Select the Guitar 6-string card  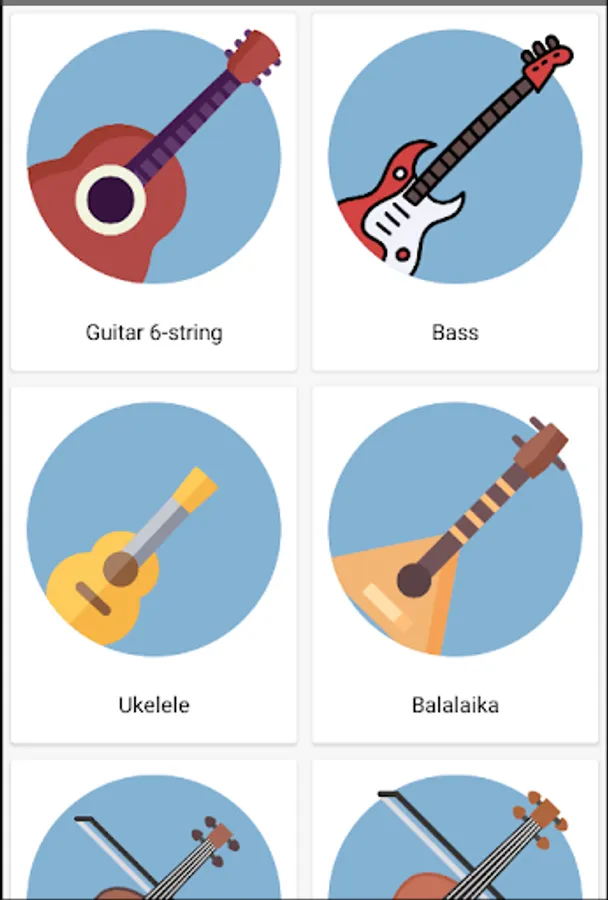tap(154, 192)
